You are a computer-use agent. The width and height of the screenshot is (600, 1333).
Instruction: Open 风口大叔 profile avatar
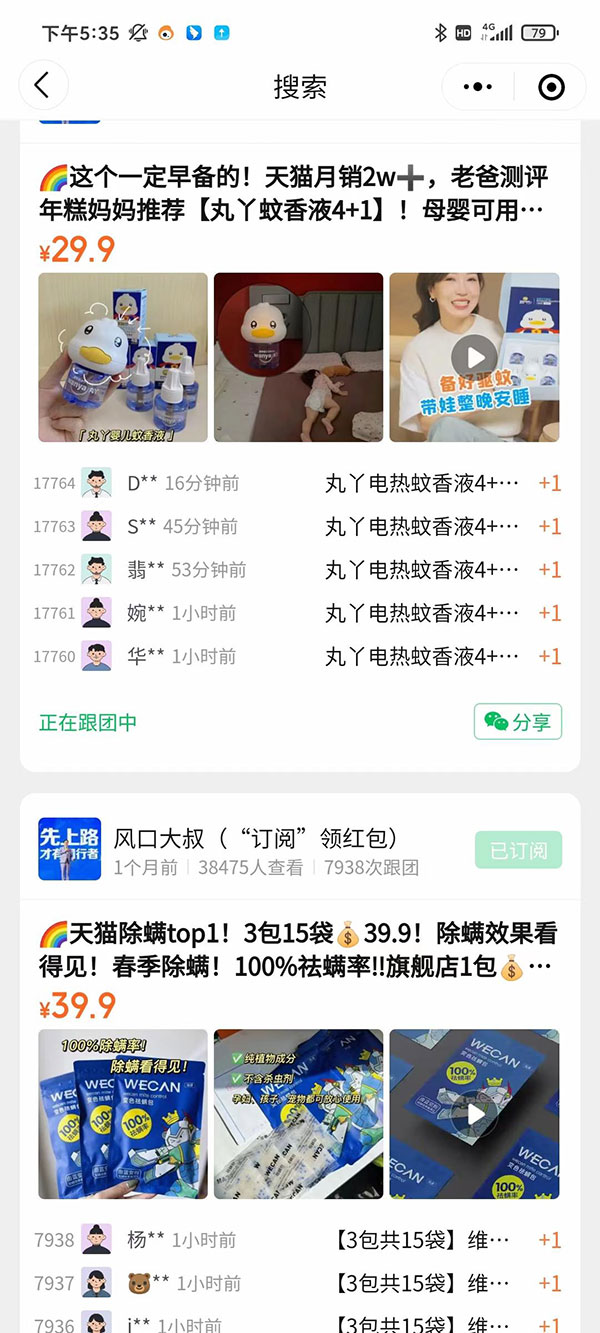[70, 849]
